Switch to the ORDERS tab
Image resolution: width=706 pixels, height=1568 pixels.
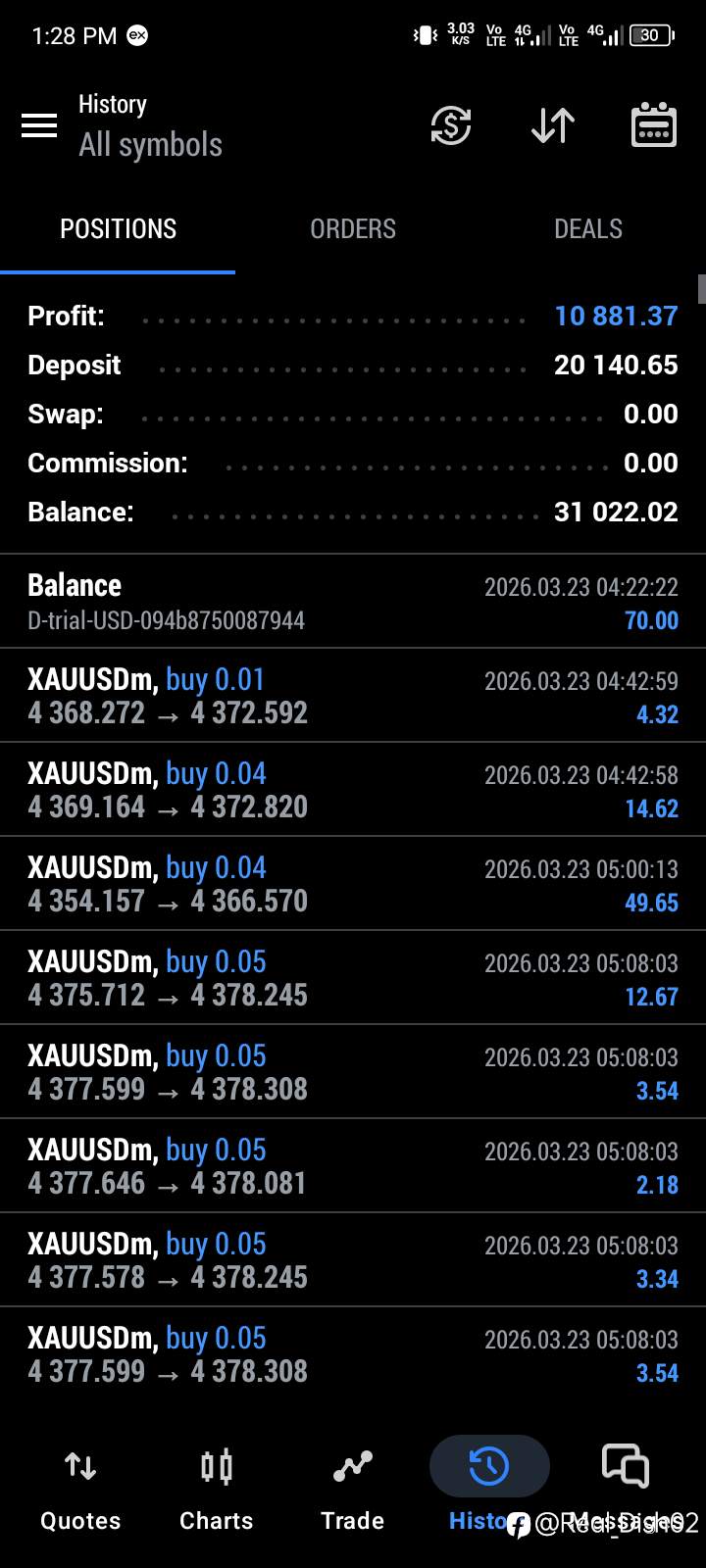click(x=353, y=229)
